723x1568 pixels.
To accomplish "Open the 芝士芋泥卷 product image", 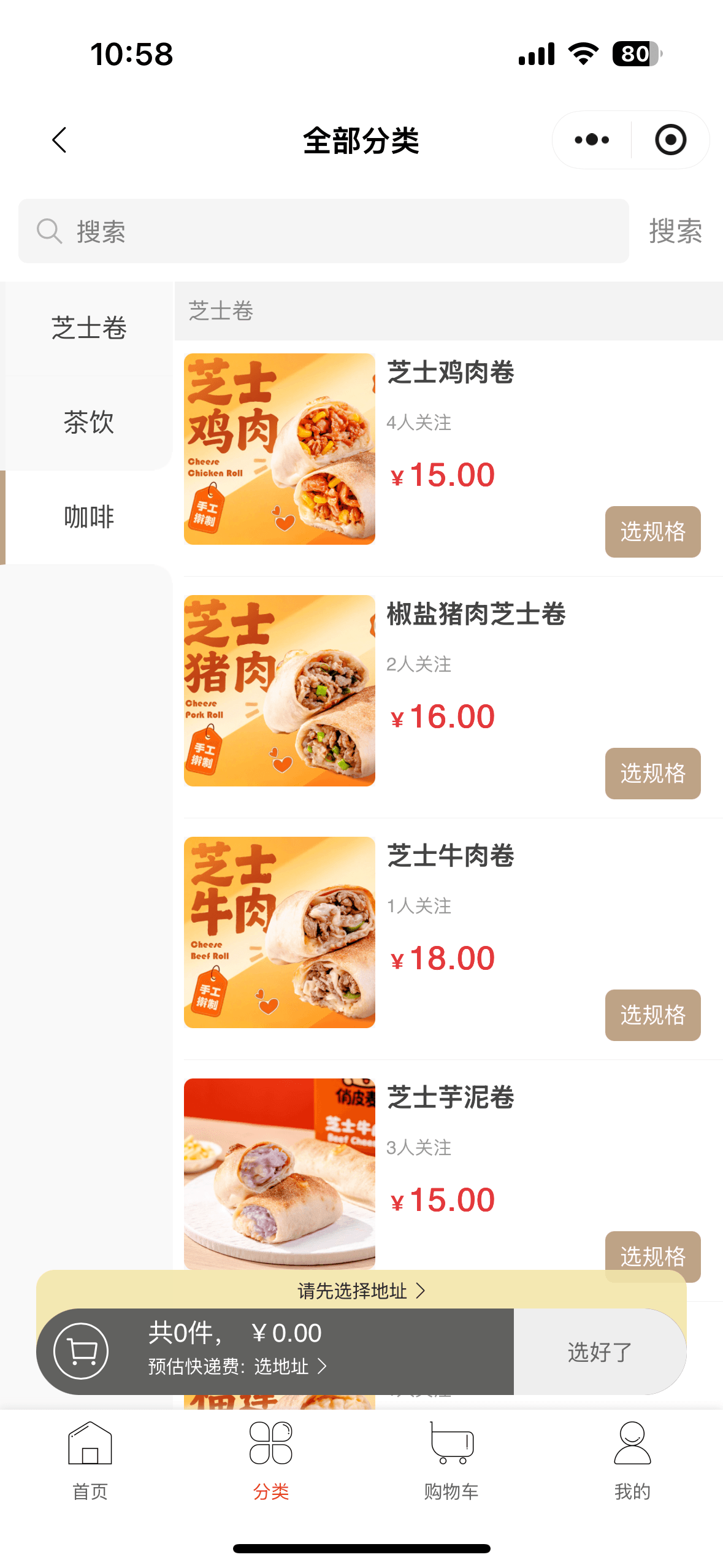I will coord(280,1173).
